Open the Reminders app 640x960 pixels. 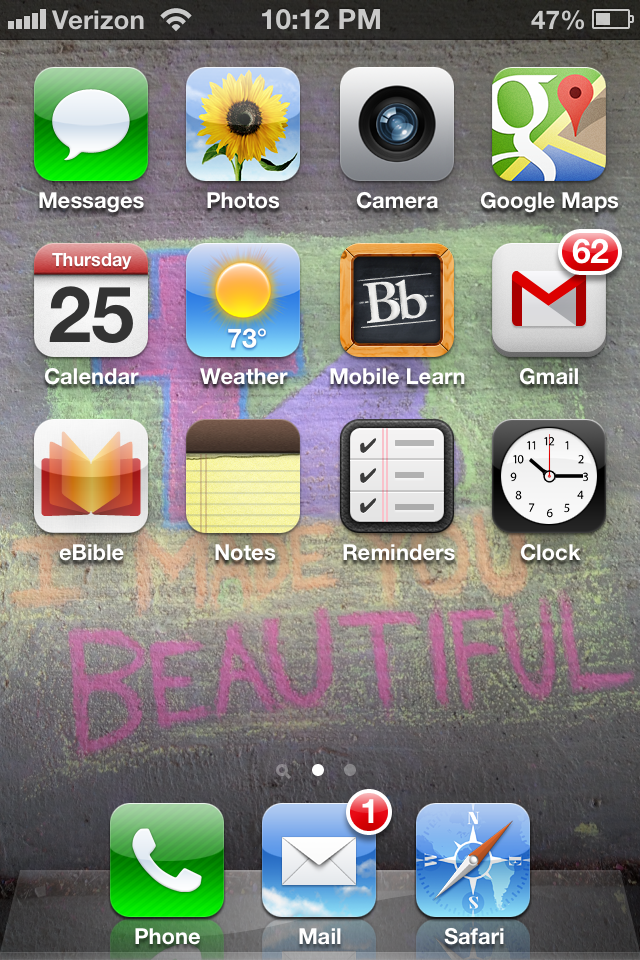(397, 476)
